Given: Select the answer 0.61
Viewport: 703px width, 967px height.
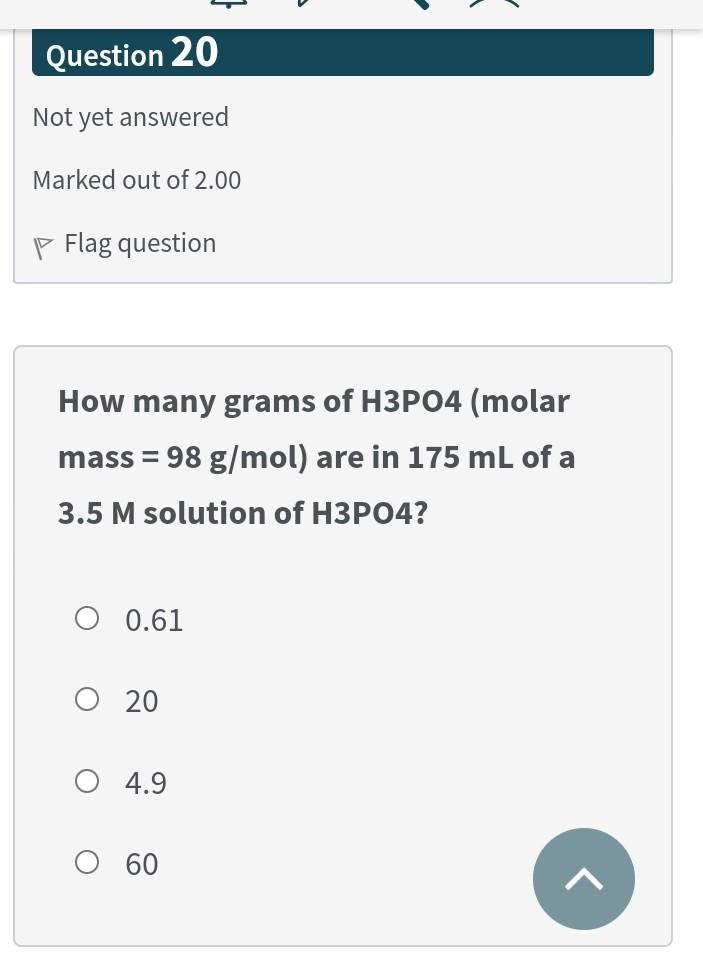Looking at the screenshot, I should pos(87,619).
